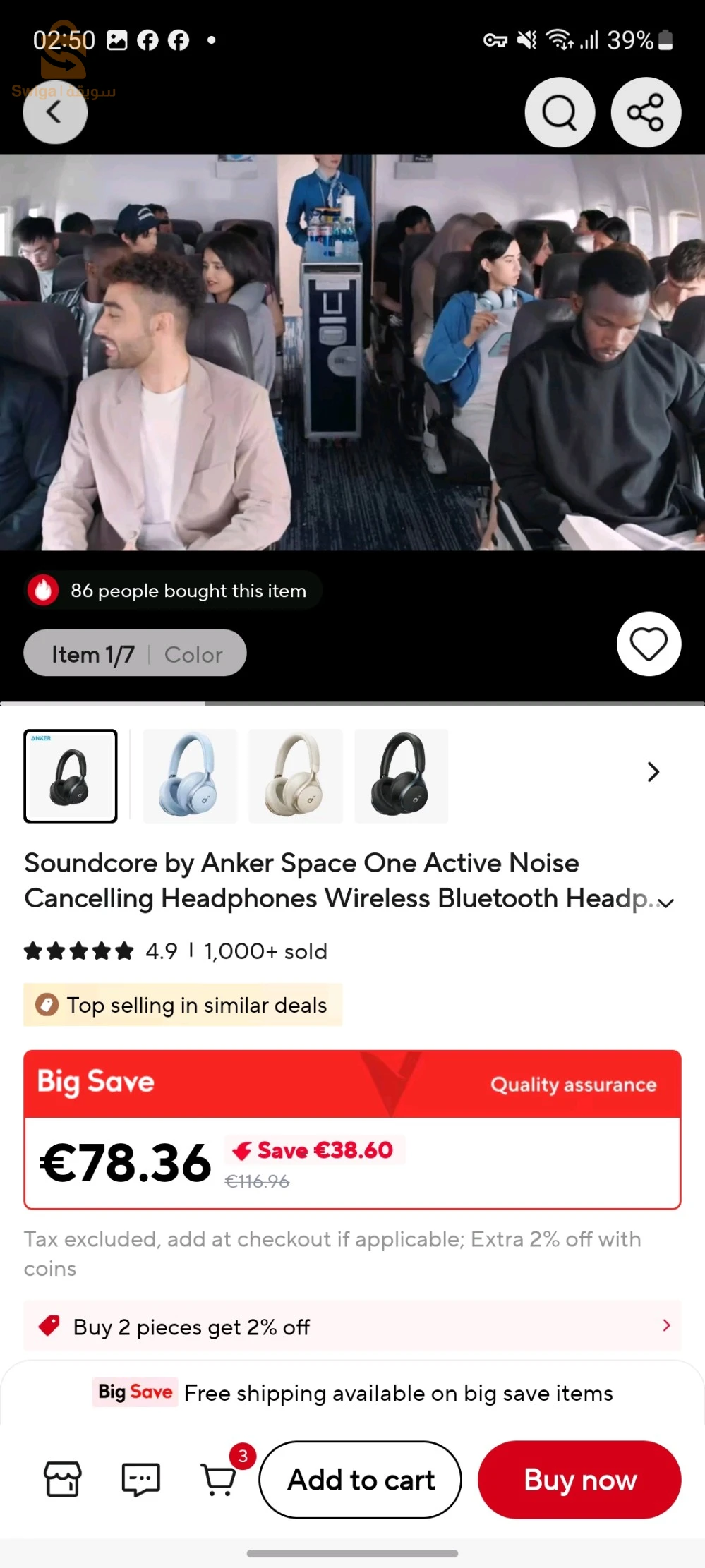This screenshot has width=705, height=1568.
Task: Open the Item 1/7 Color pill
Action: [135, 653]
